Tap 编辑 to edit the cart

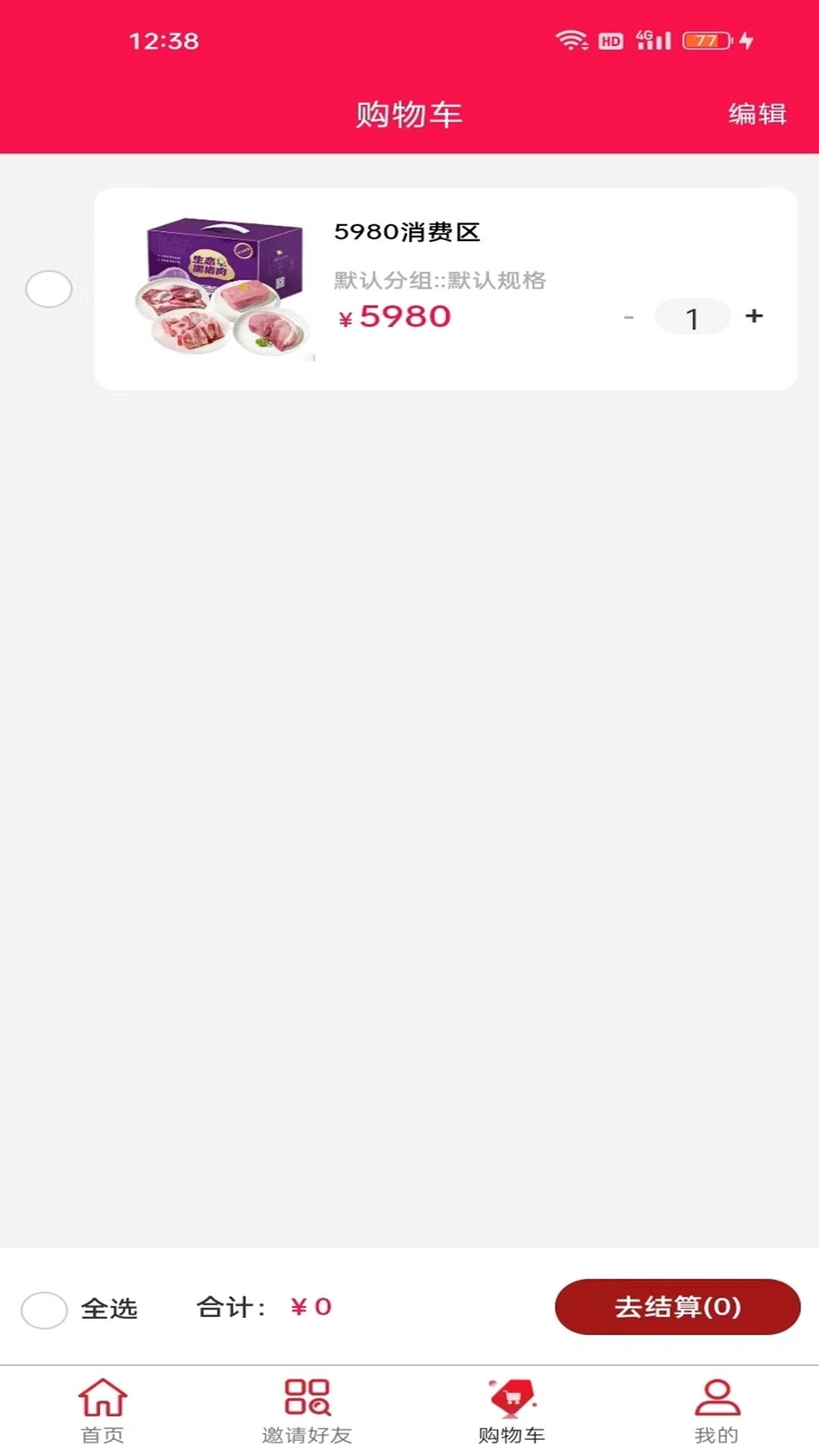[757, 114]
